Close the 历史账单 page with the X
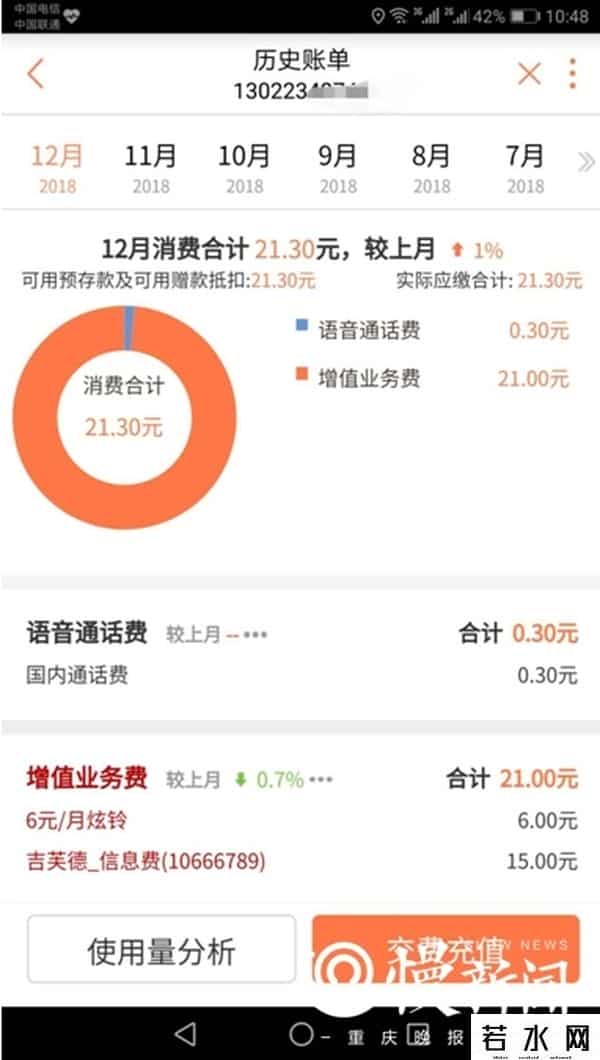The image size is (600, 1060). click(529, 74)
